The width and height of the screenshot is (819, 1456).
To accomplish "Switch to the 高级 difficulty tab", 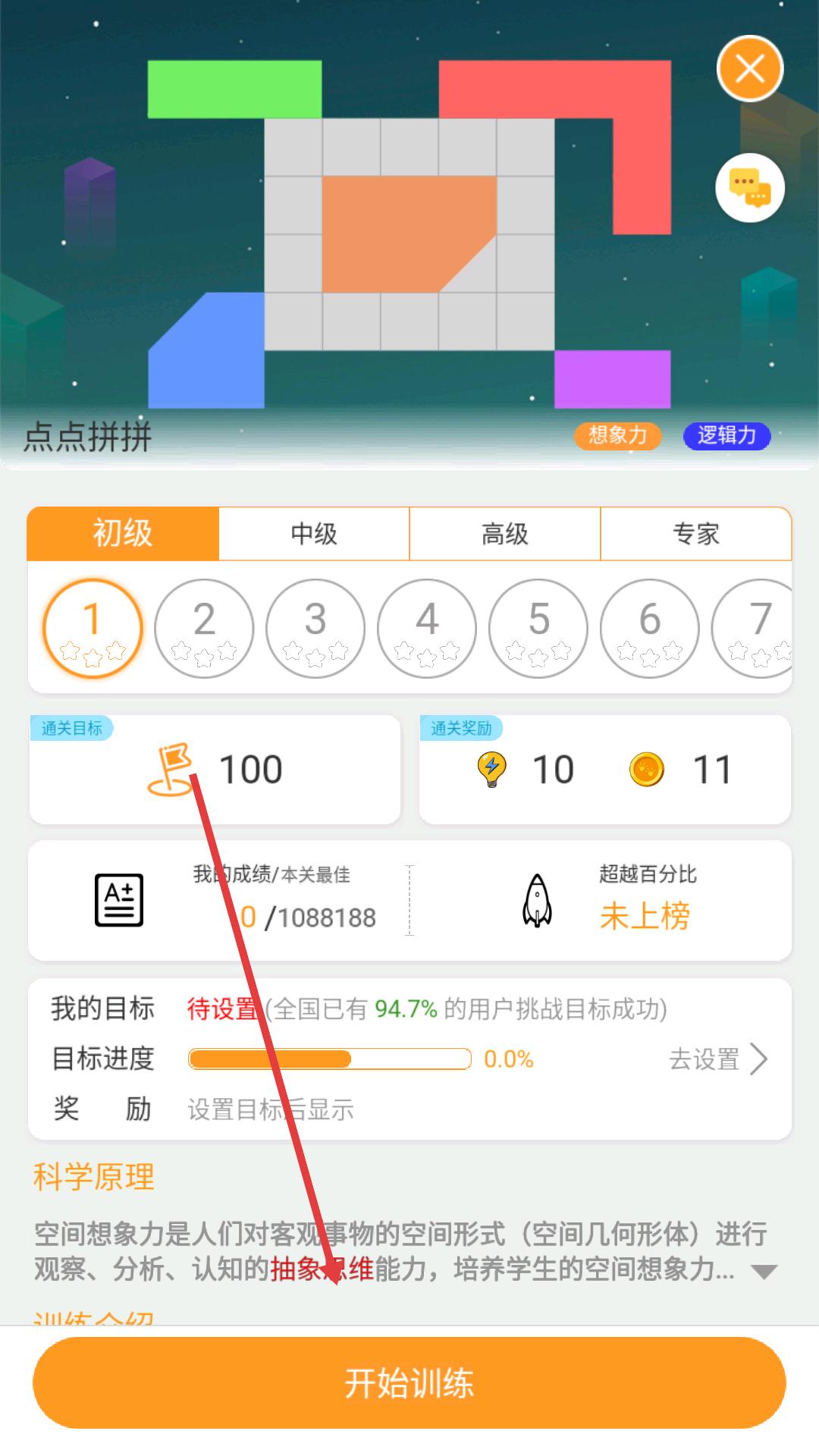I will tap(505, 534).
